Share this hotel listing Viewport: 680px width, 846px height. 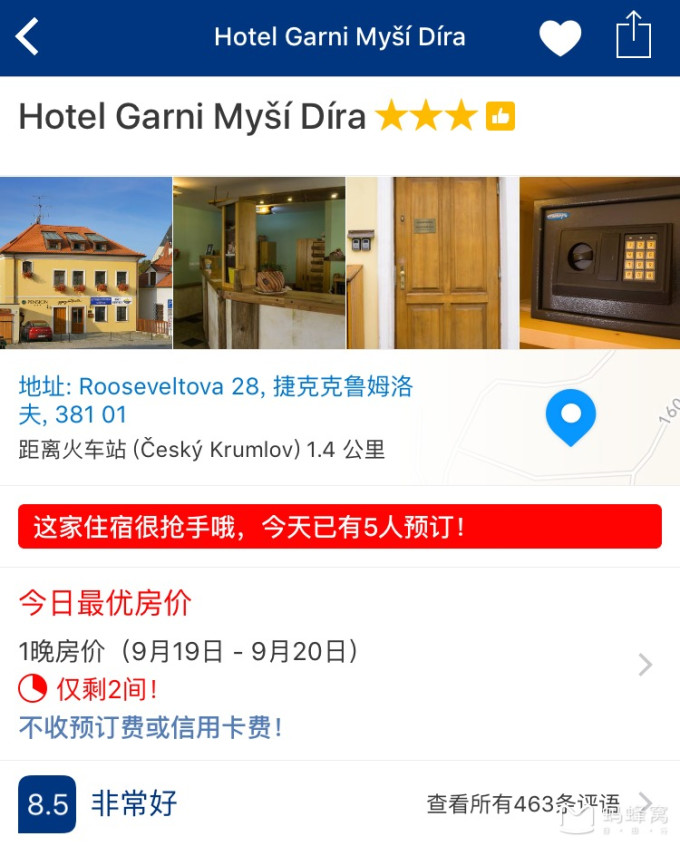point(633,36)
